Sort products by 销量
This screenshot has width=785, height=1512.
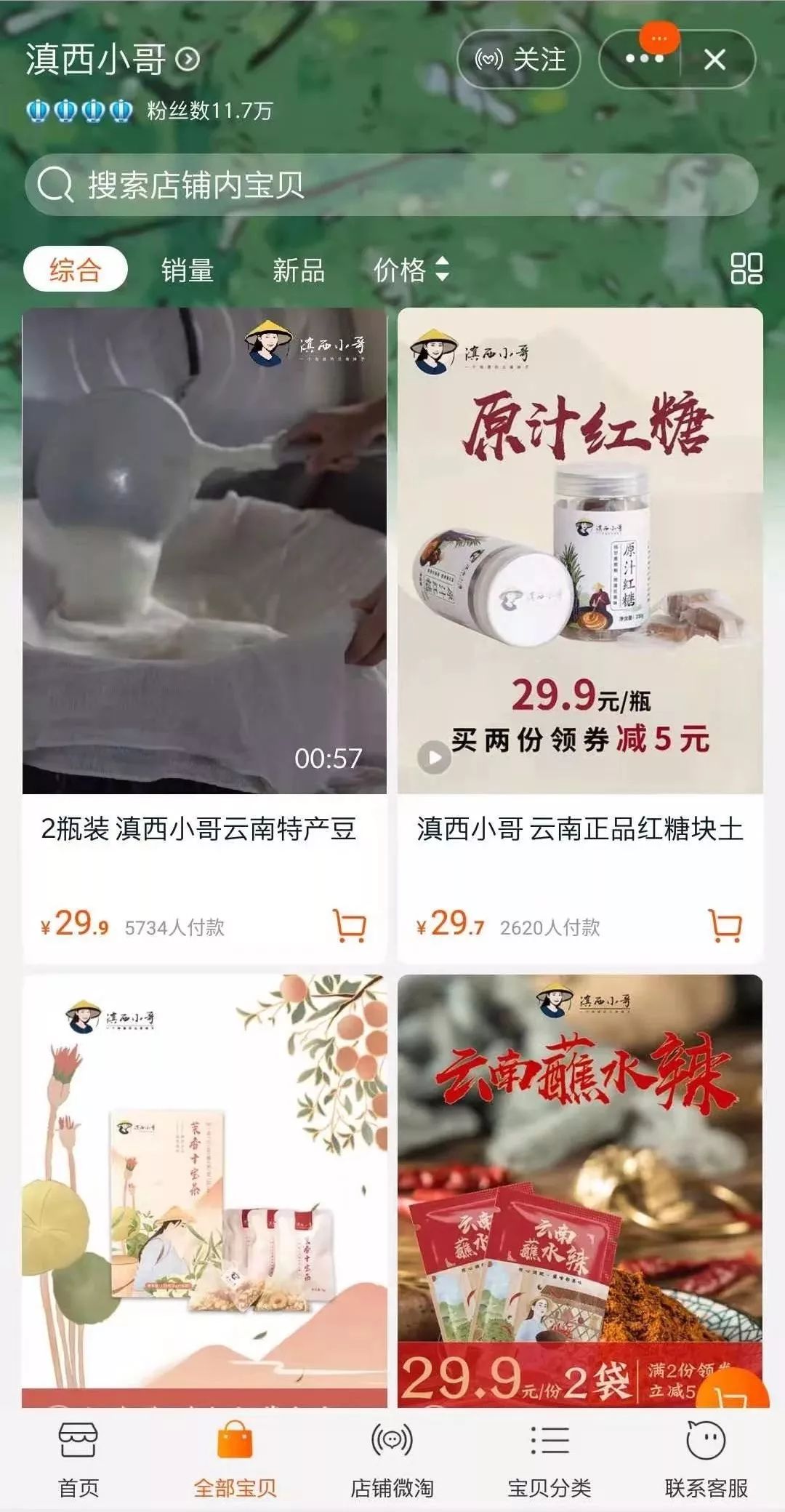coord(187,270)
